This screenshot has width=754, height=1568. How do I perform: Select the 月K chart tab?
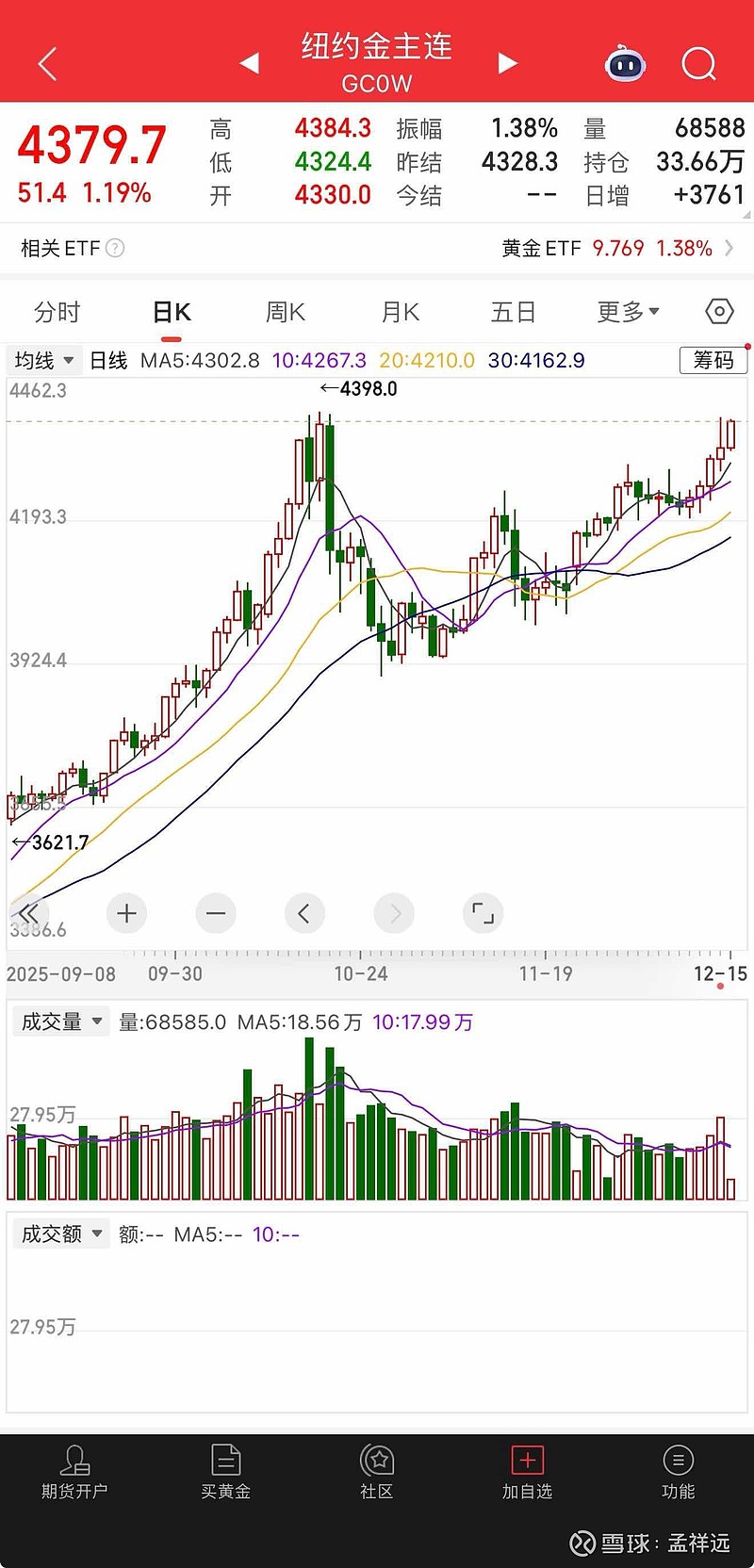401,312
